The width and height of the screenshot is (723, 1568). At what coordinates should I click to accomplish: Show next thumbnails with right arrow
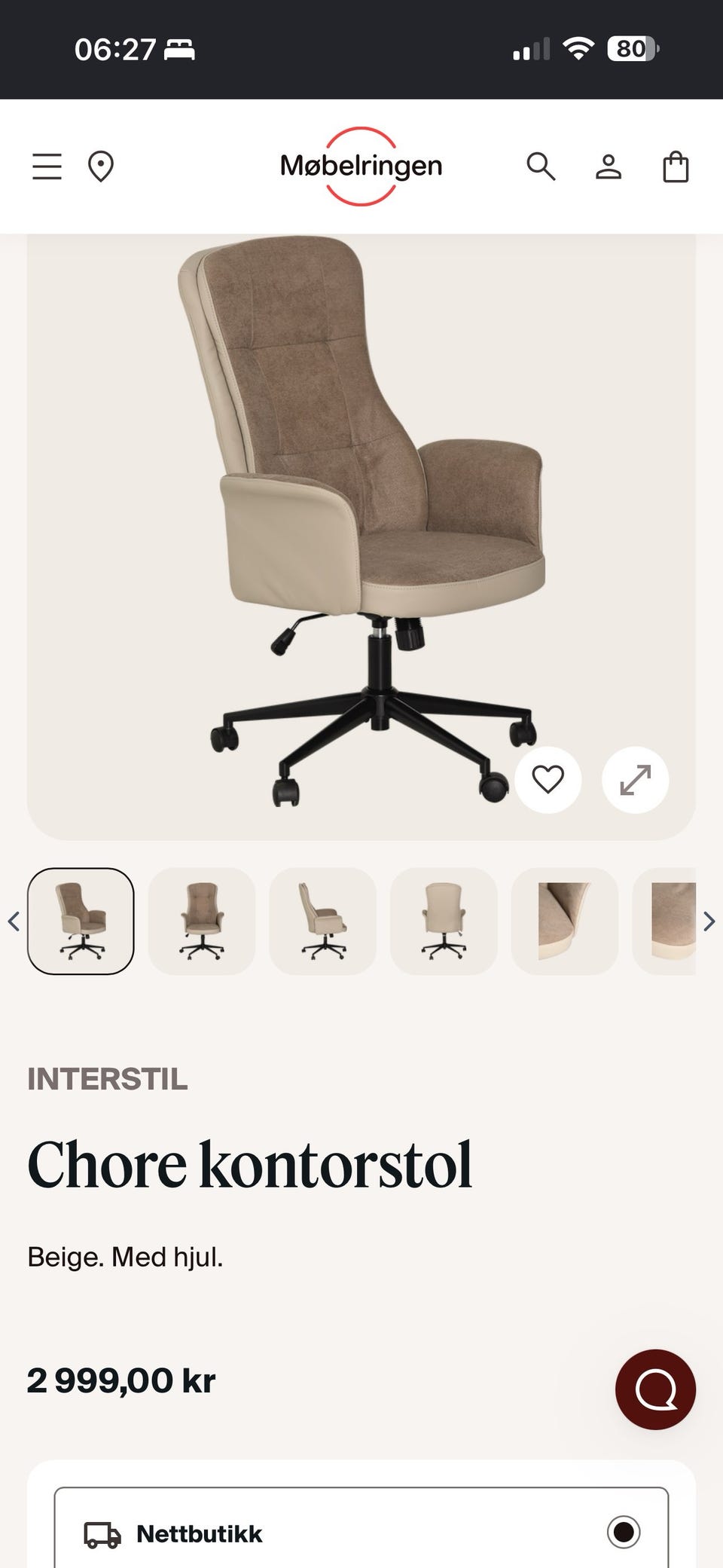tap(709, 921)
